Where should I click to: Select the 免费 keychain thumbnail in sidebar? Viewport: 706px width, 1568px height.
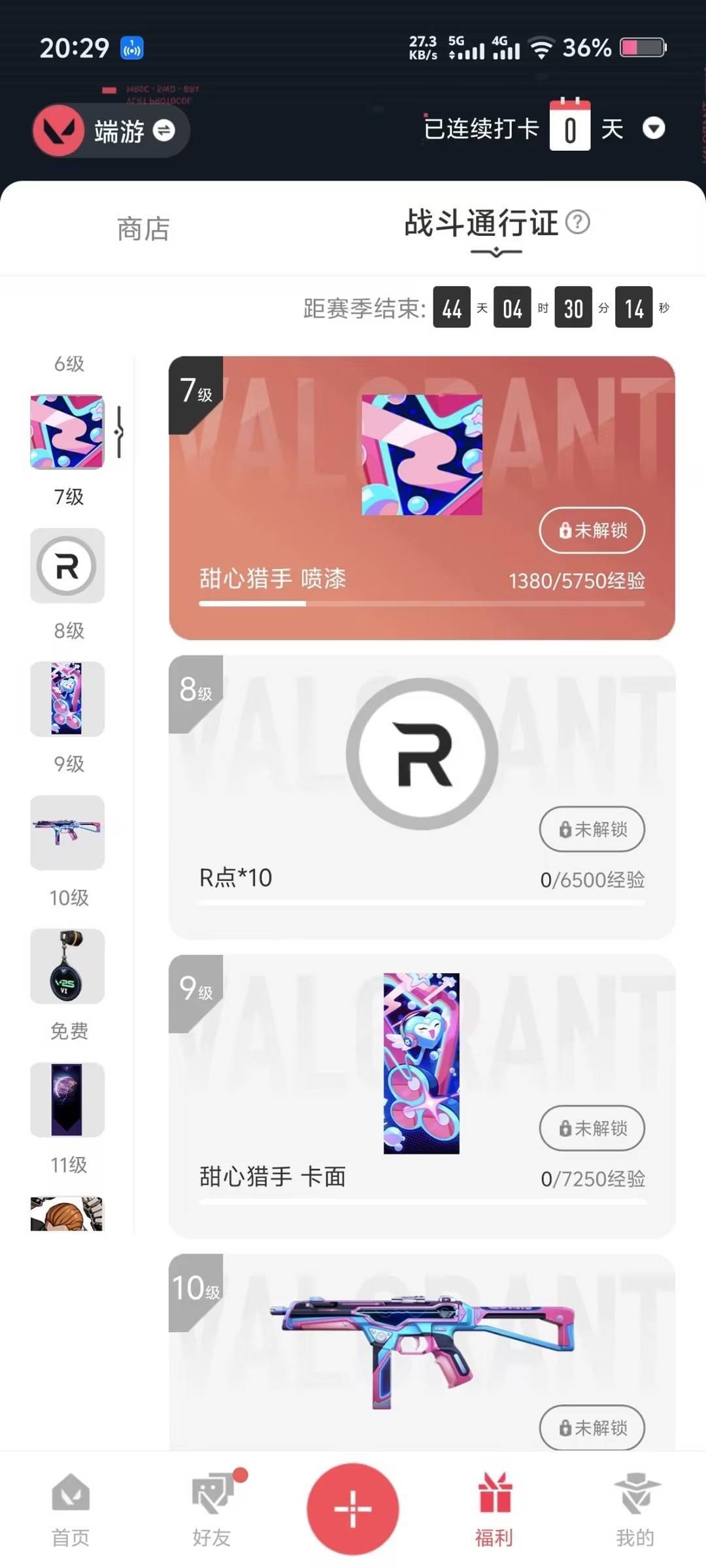click(x=67, y=966)
